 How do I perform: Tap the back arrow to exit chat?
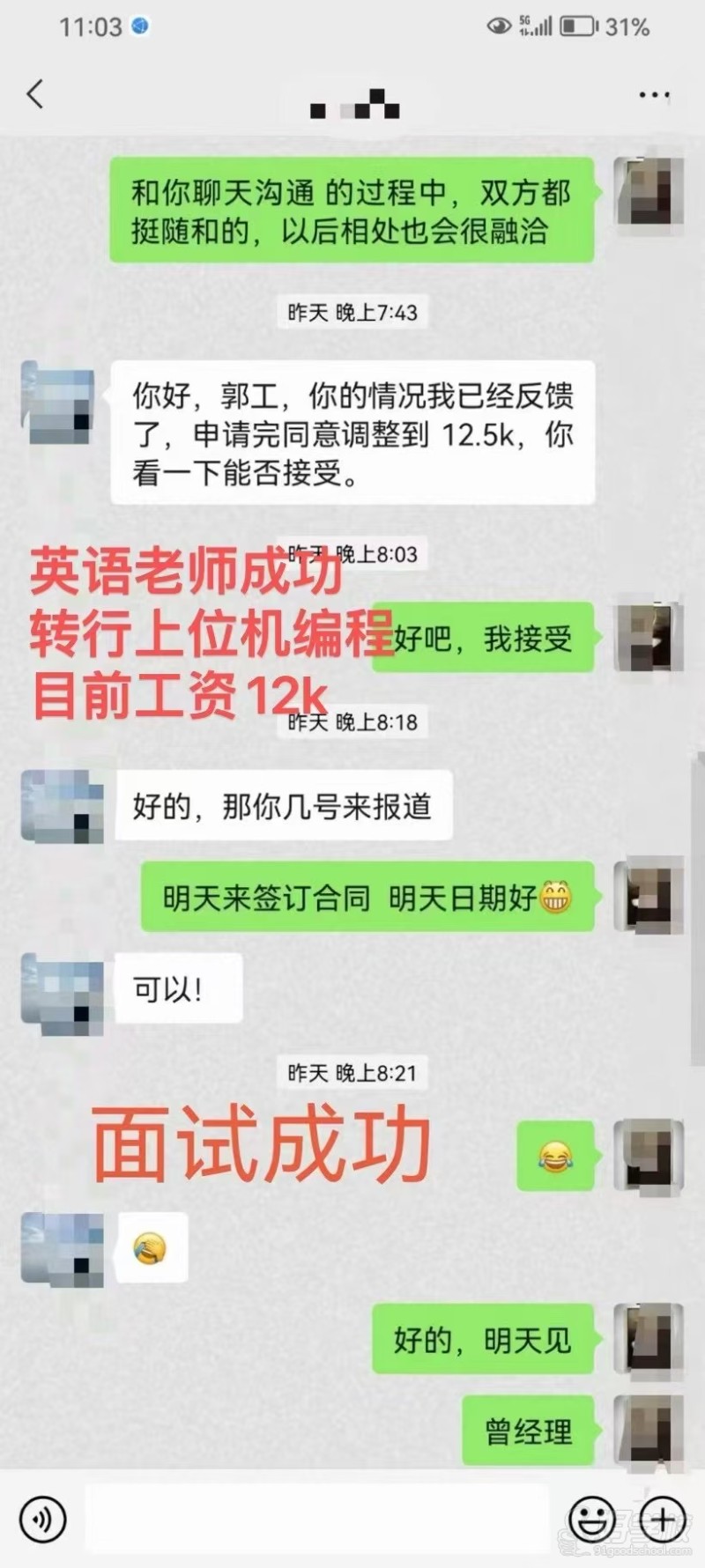pyautogui.click(x=35, y=95)
